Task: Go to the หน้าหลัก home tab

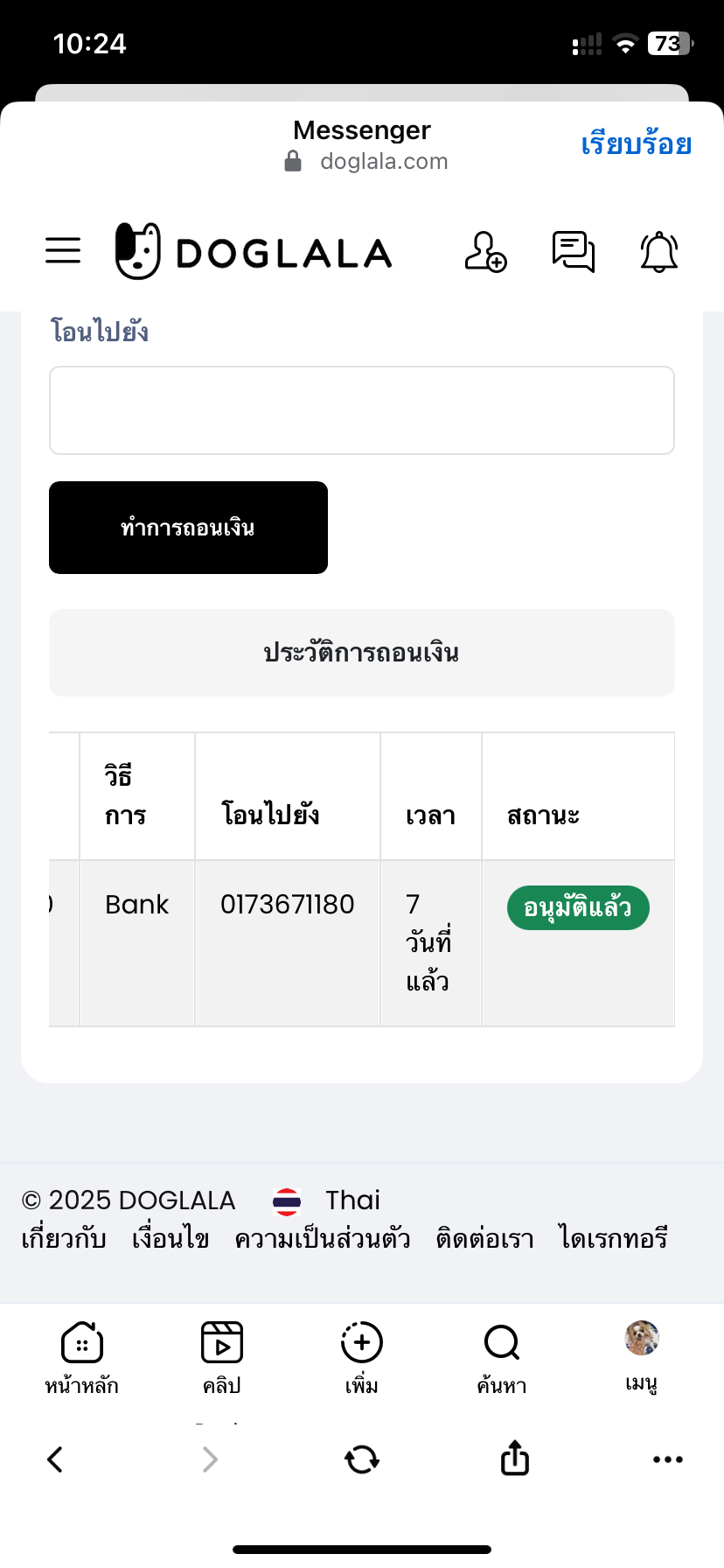Action: click(82, 1356)
